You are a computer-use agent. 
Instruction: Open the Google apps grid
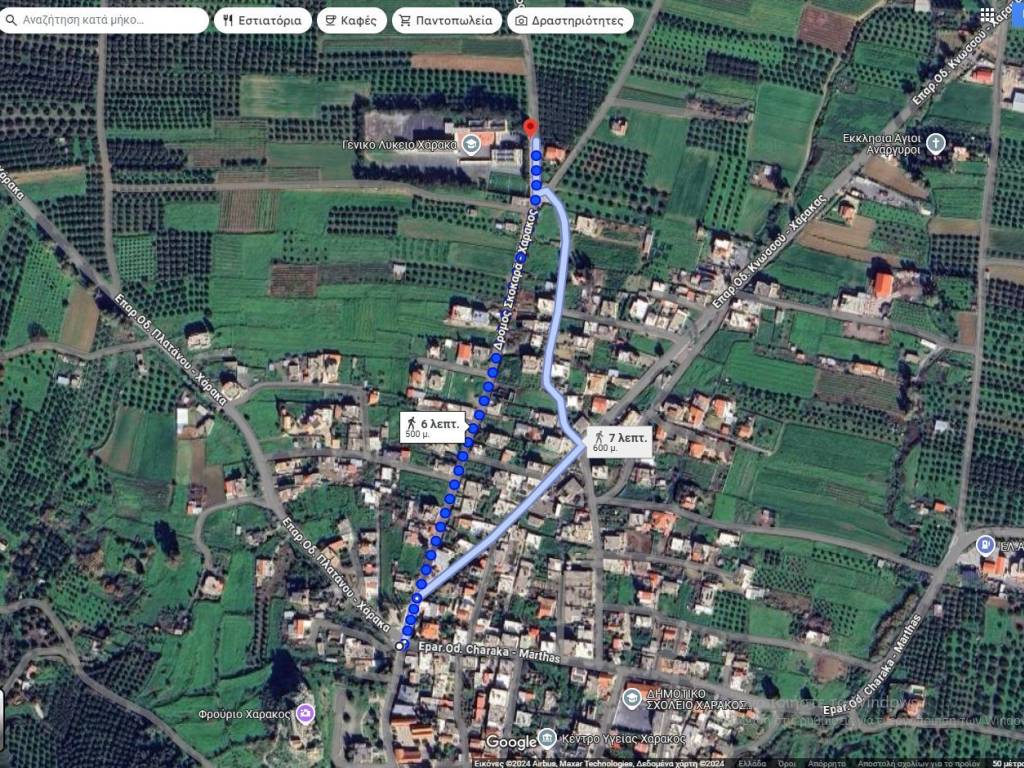pos(988,15)
